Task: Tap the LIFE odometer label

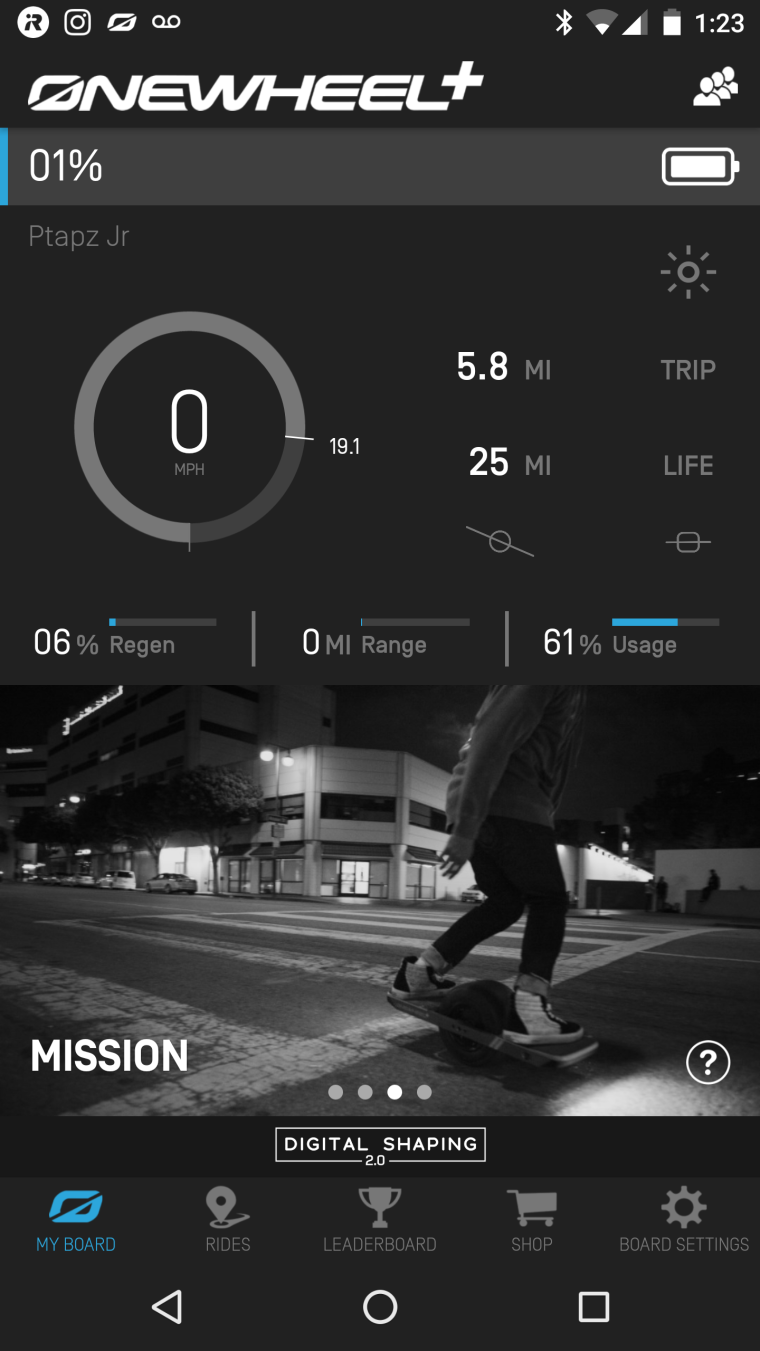Action: (688, 465)
